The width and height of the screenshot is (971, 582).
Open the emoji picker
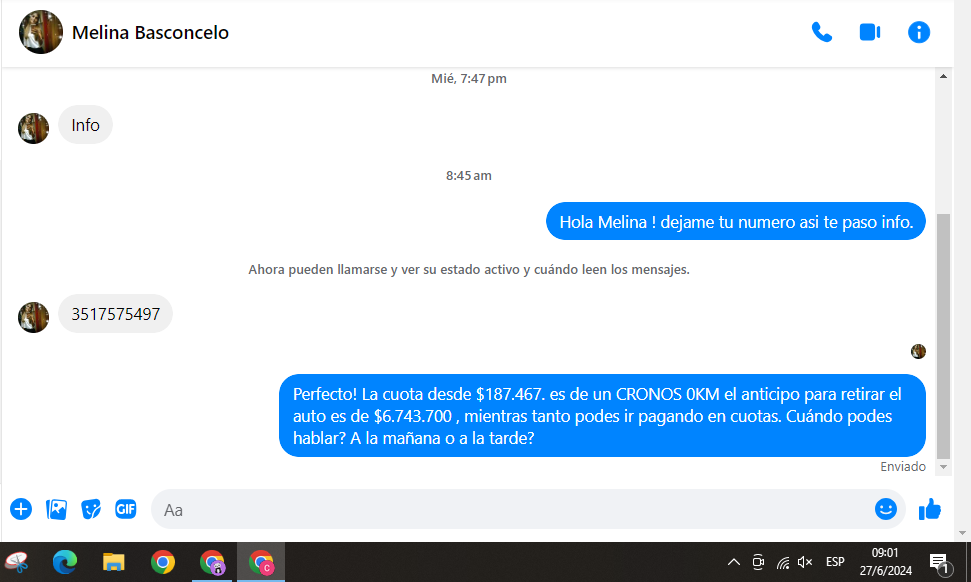tap(885, 509)
